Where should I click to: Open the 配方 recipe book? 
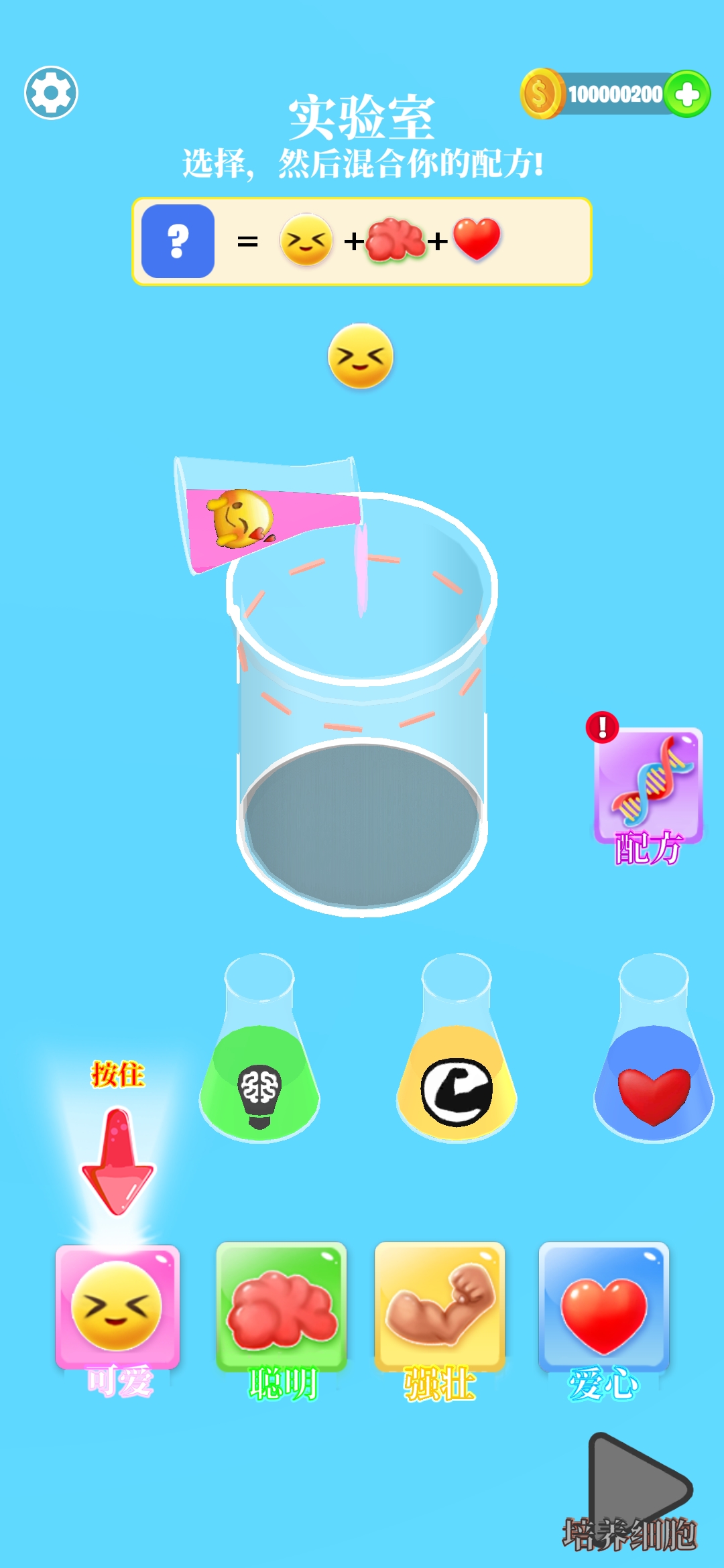(x=648, y=789)
